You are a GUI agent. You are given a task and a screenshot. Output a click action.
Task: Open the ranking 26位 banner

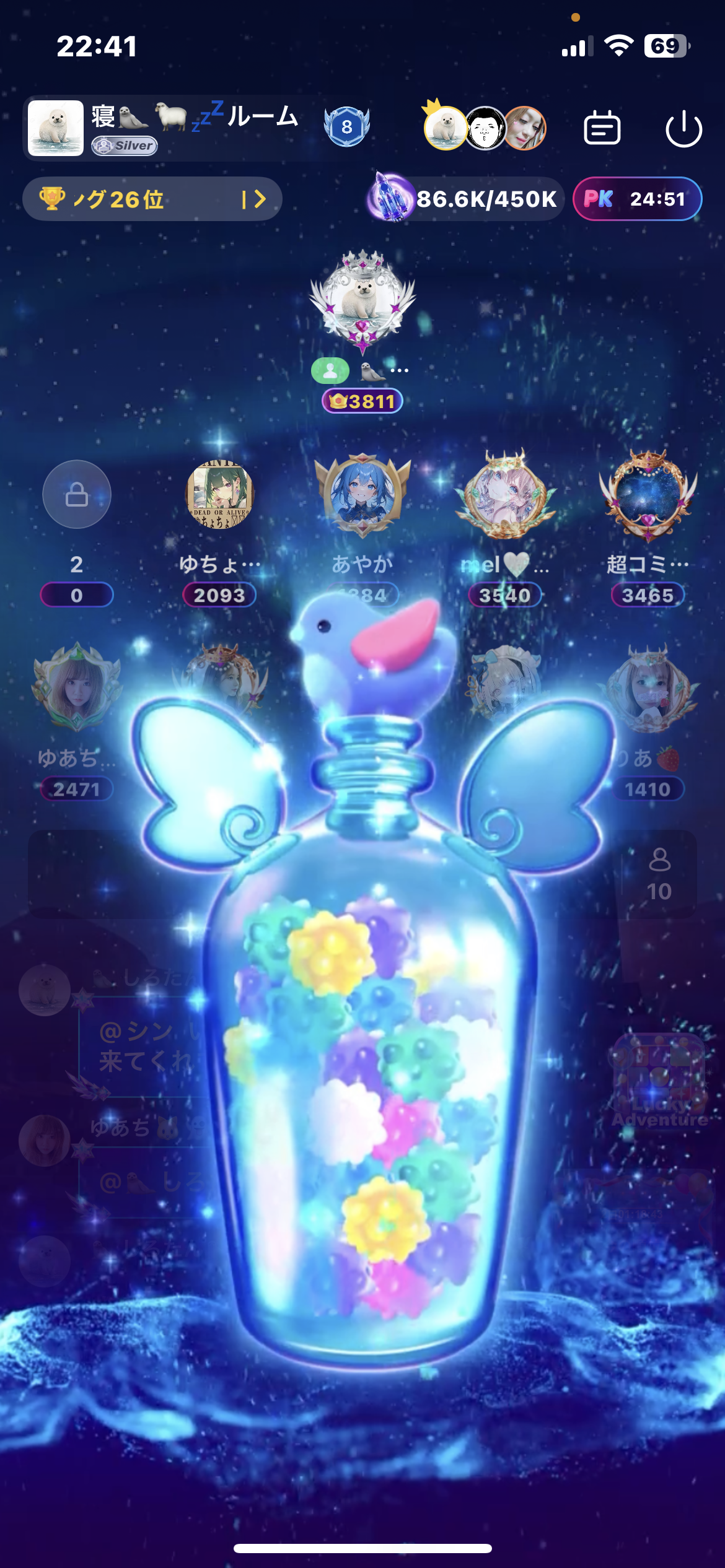tap(152, 199)
